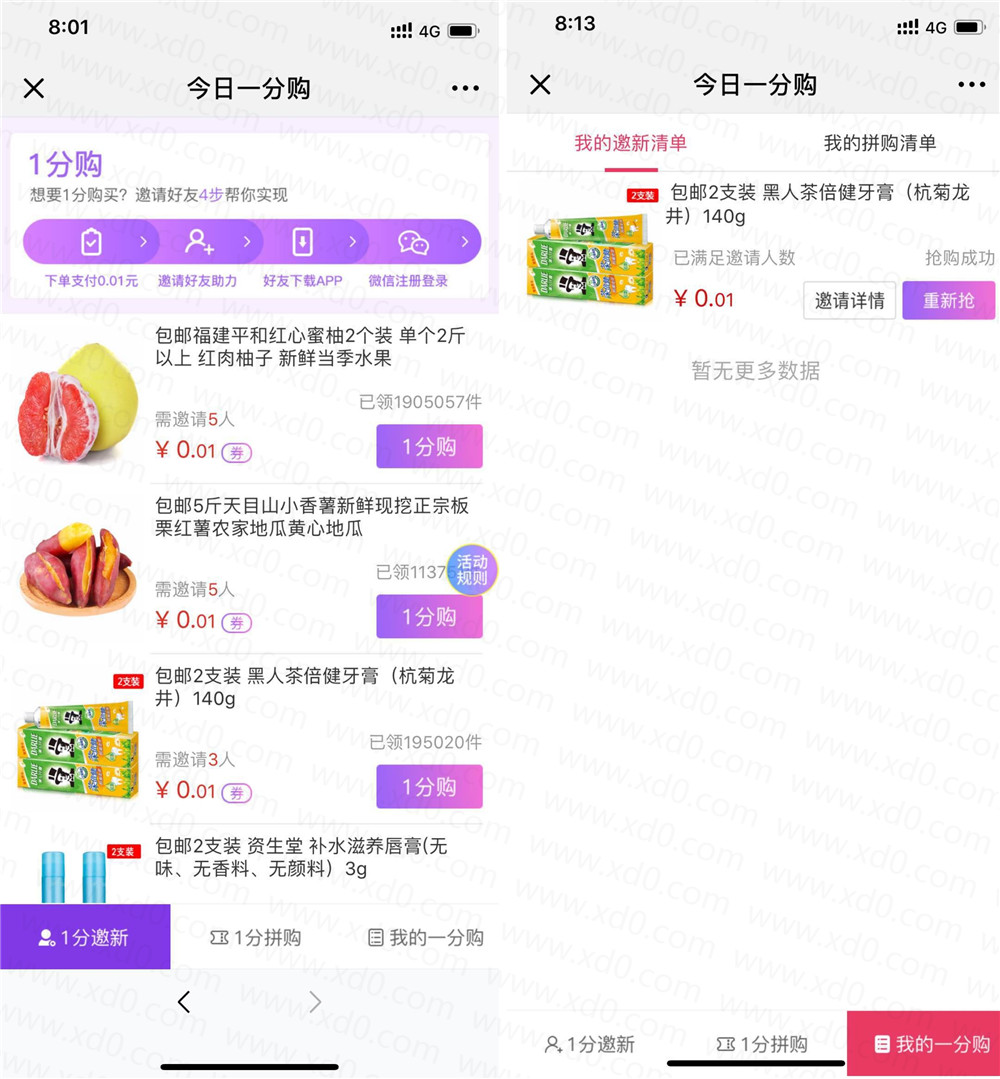
Task: Select the 我的邀新清单 tab
Action: point(630,143)
